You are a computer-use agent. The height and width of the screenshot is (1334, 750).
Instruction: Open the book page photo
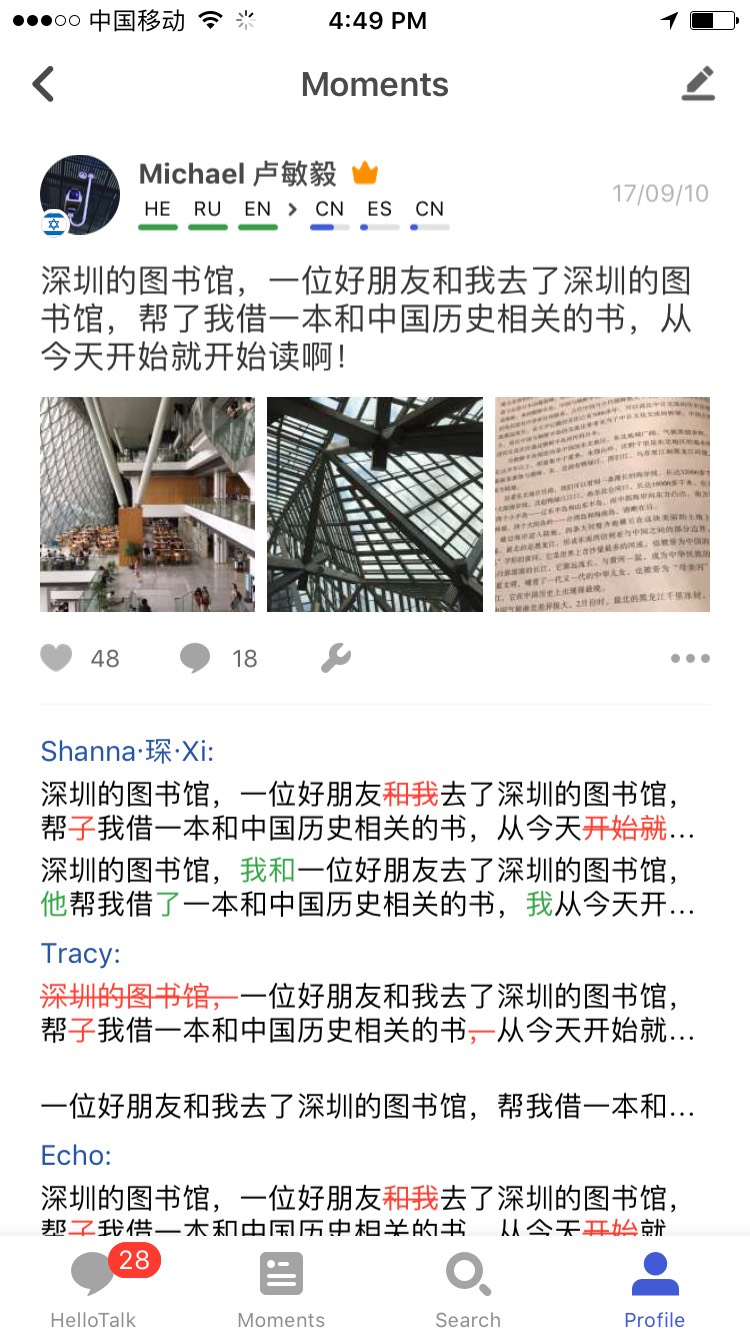click(x=602, y=504)
